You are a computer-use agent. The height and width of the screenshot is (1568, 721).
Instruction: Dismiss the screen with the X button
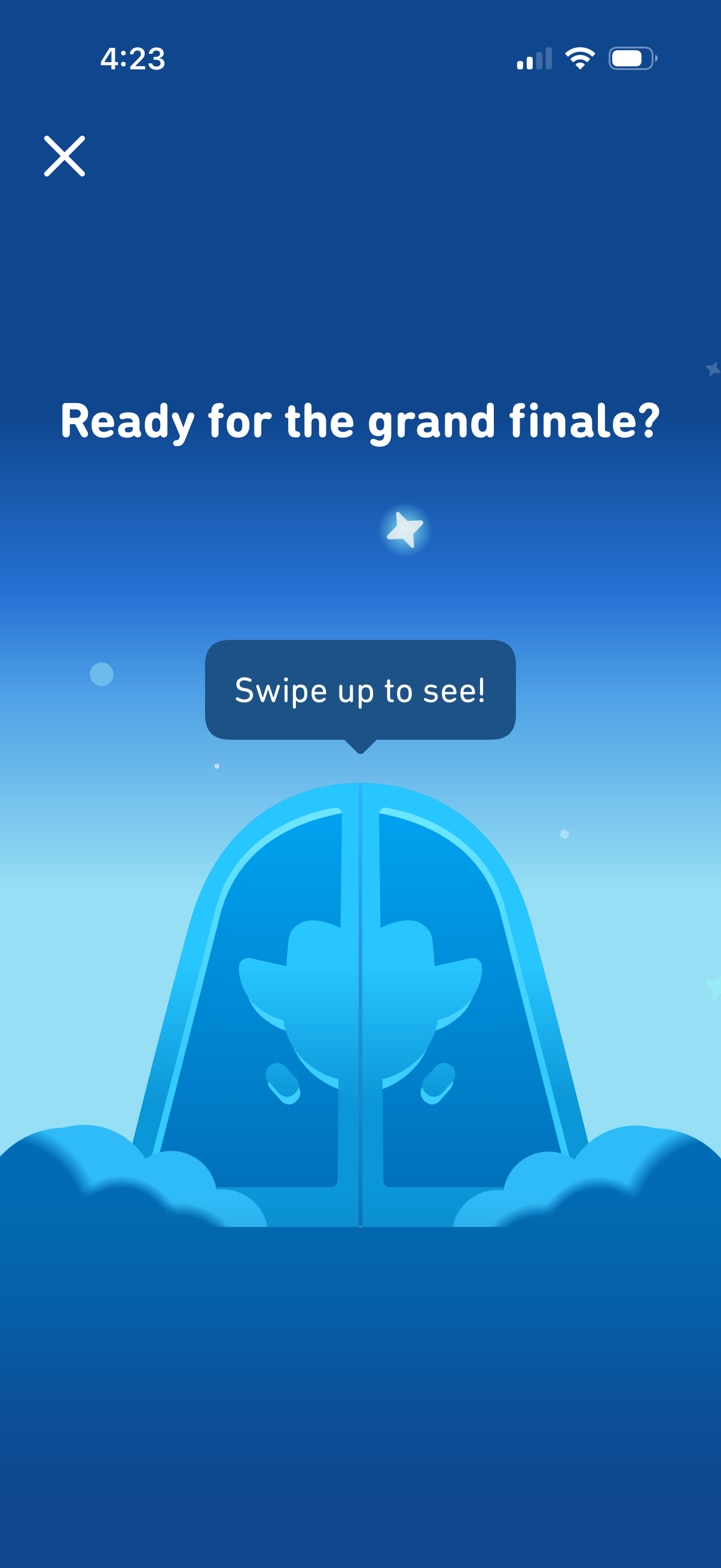66,157
